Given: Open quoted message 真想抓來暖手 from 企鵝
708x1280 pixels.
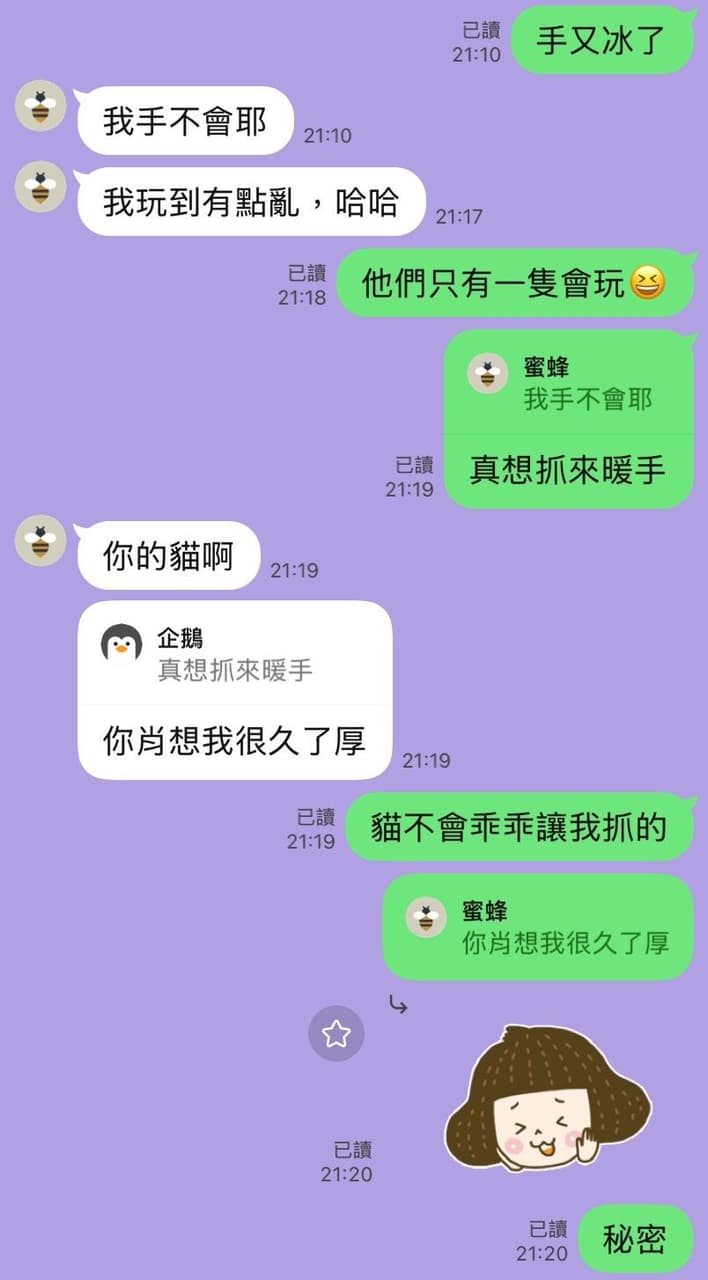Looking at the screenshot, I should pos(235,653).
